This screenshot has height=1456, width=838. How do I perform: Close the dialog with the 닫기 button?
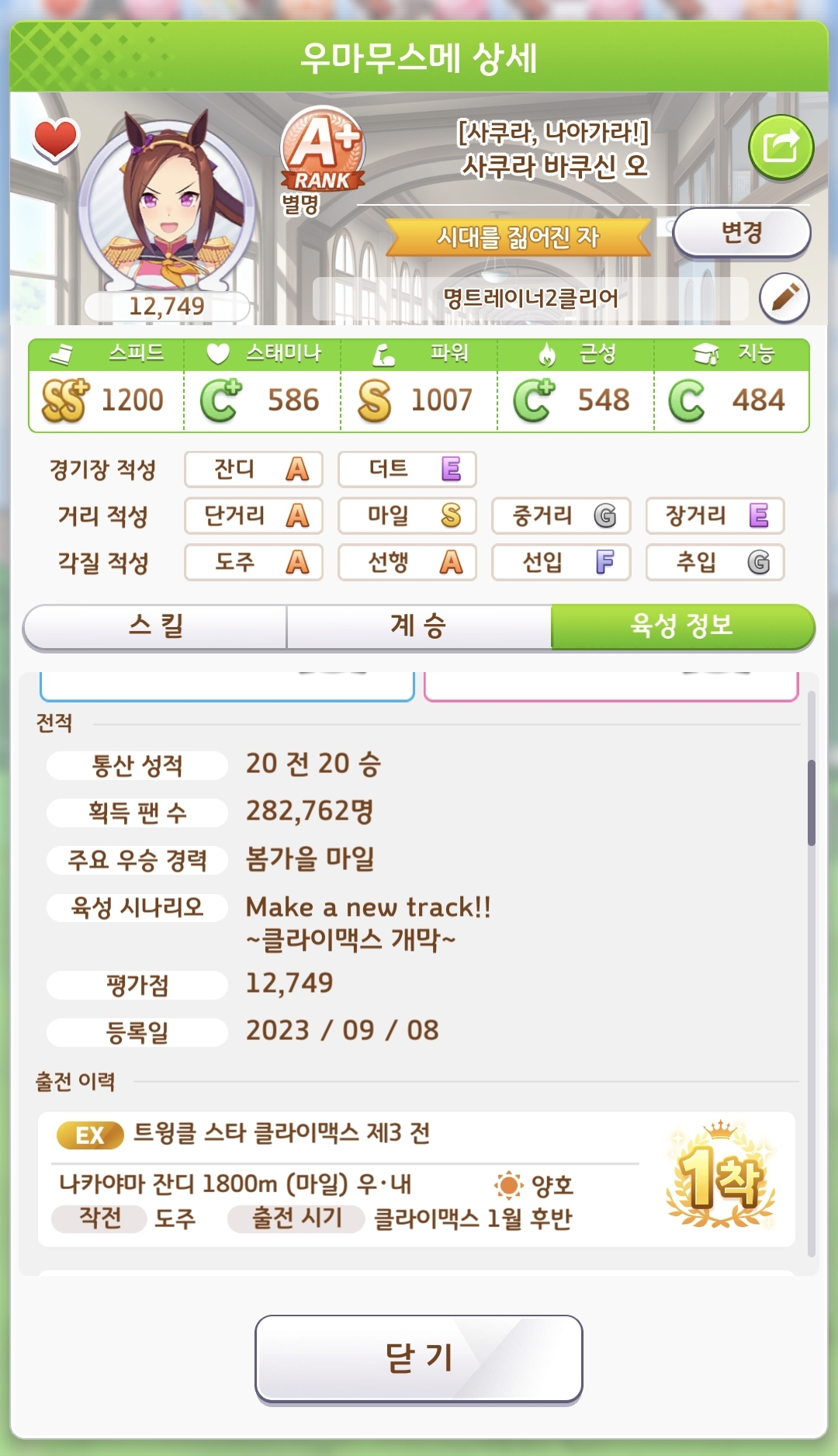419,1358
